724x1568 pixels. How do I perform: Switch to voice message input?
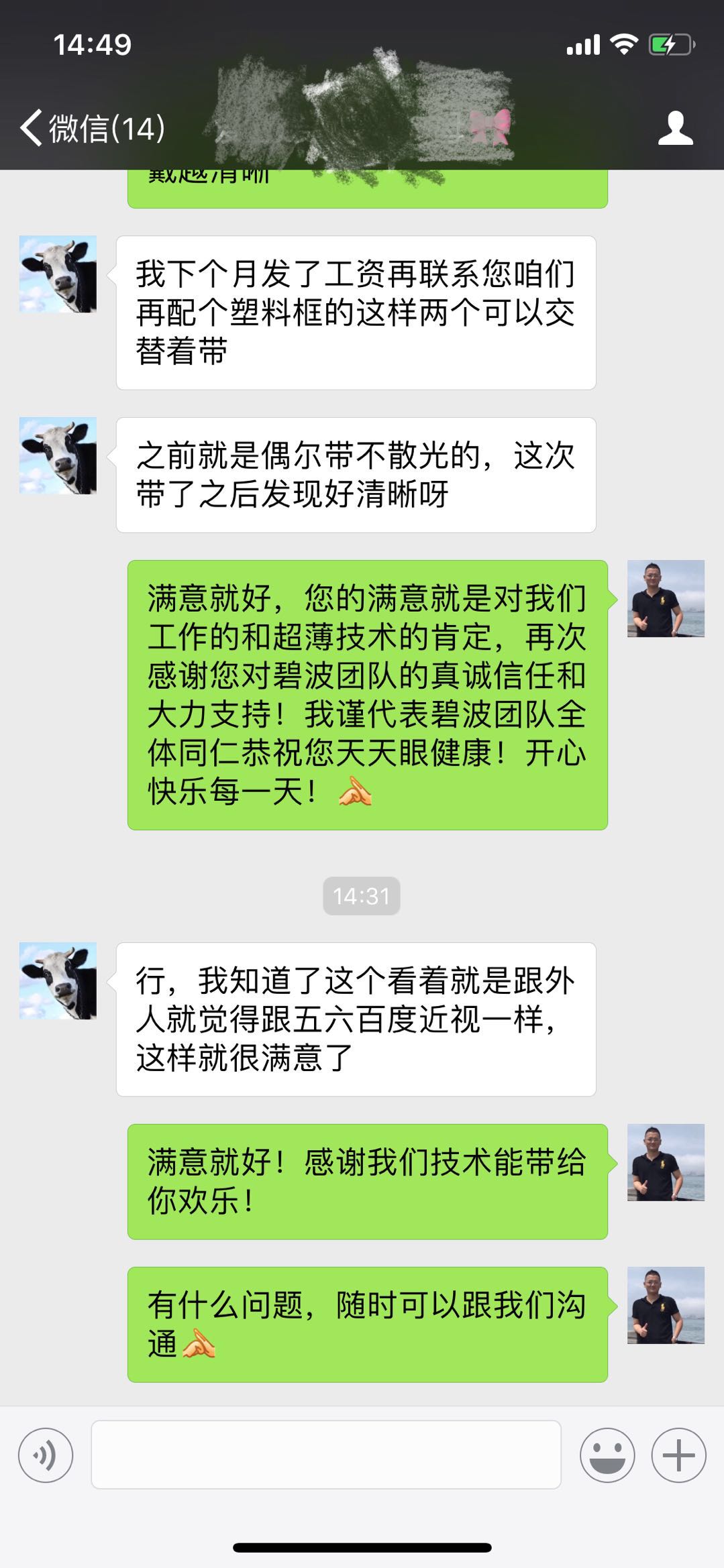click(x=46, y=1455)
